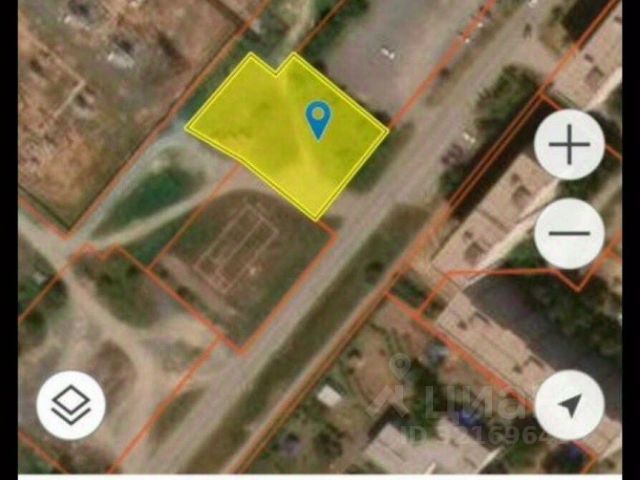Zoom out of the map
The height and width of the screenshot is (480, 640).
pos(569,232)
